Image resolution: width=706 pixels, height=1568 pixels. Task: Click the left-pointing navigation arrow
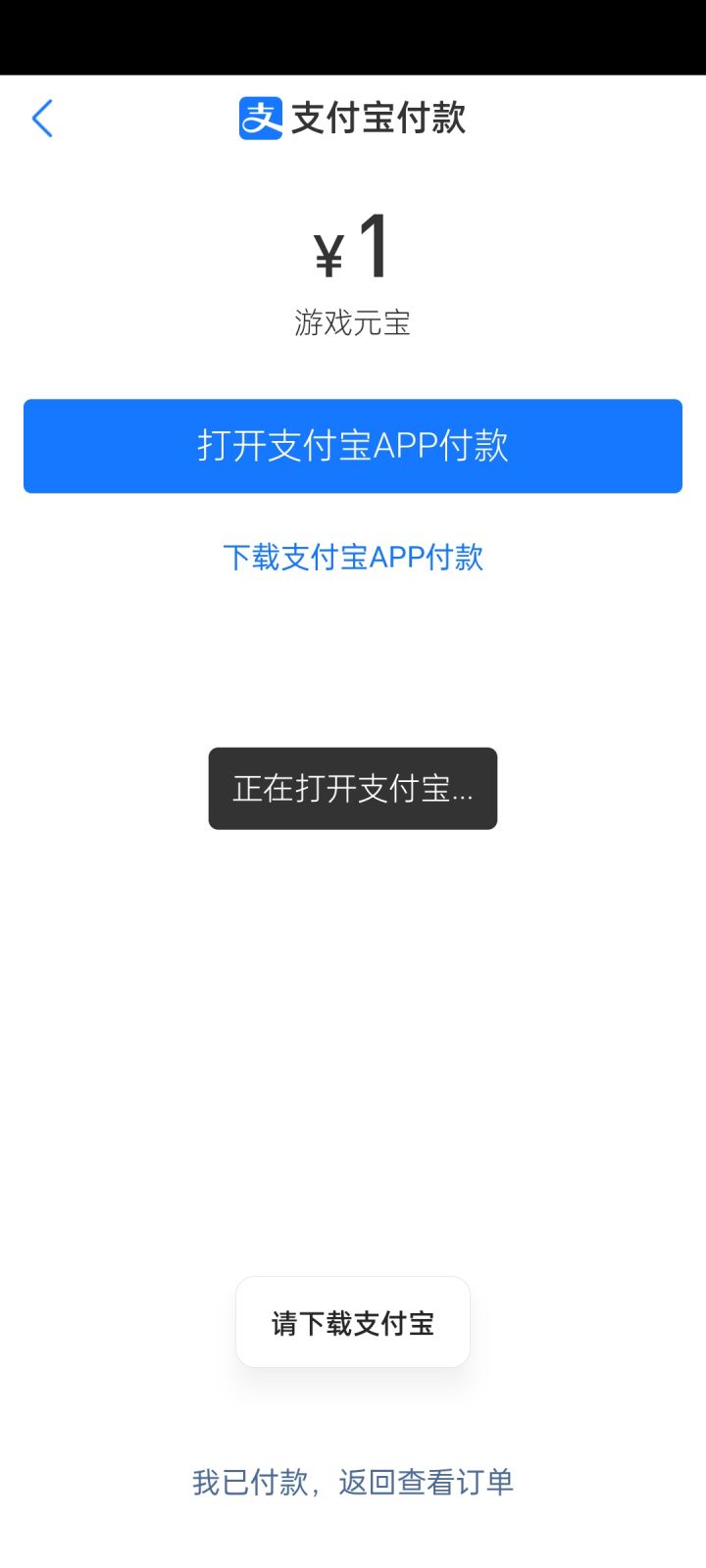click(43, 118)
